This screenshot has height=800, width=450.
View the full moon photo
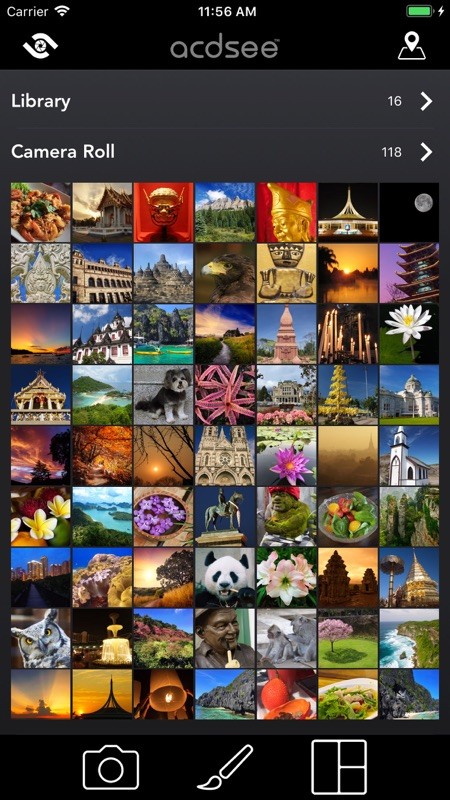(x=409, y=212)
